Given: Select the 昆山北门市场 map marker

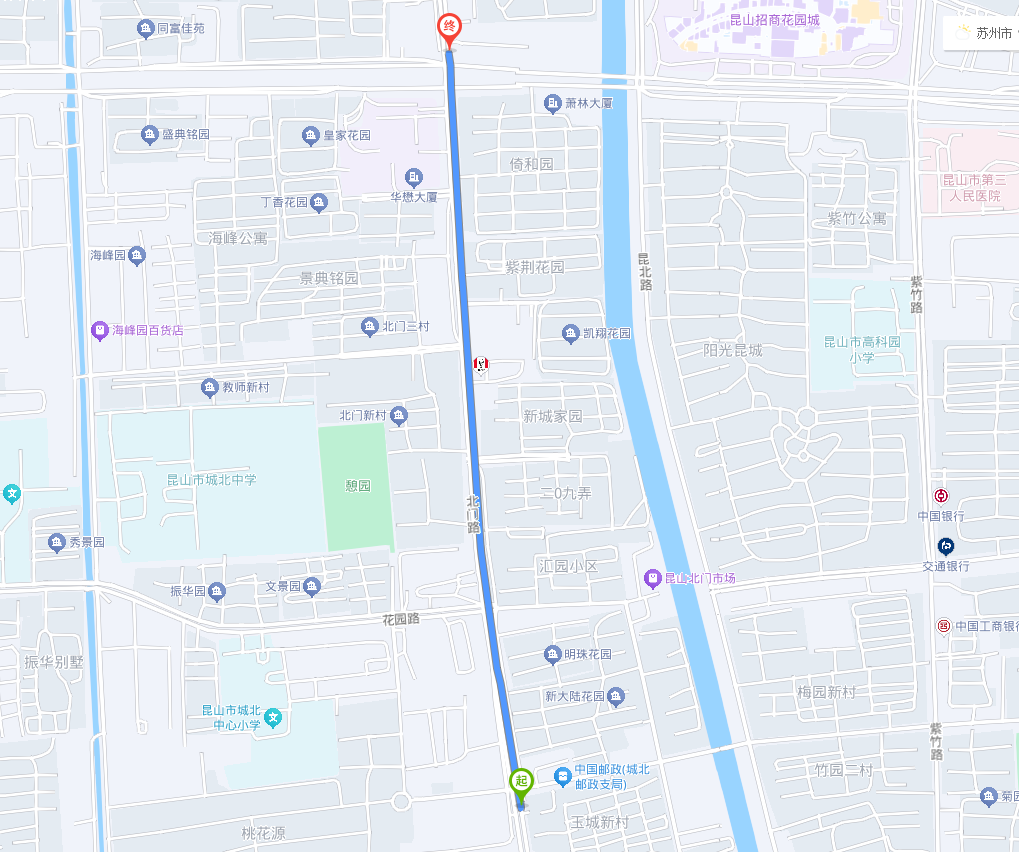Looking at the screenshot, I should [x=652, y=578].
